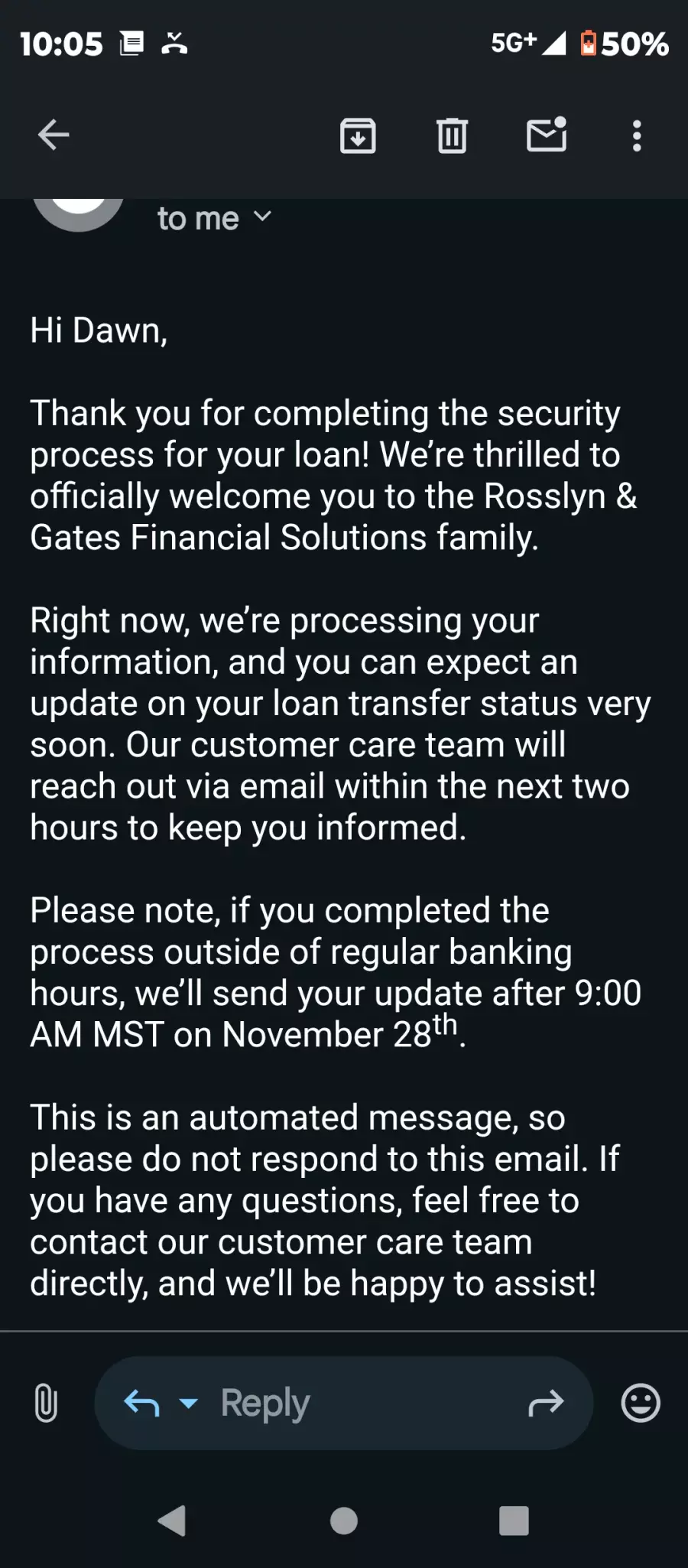
Task: Open the reply type dropdown arrow
Action: 188,1403
